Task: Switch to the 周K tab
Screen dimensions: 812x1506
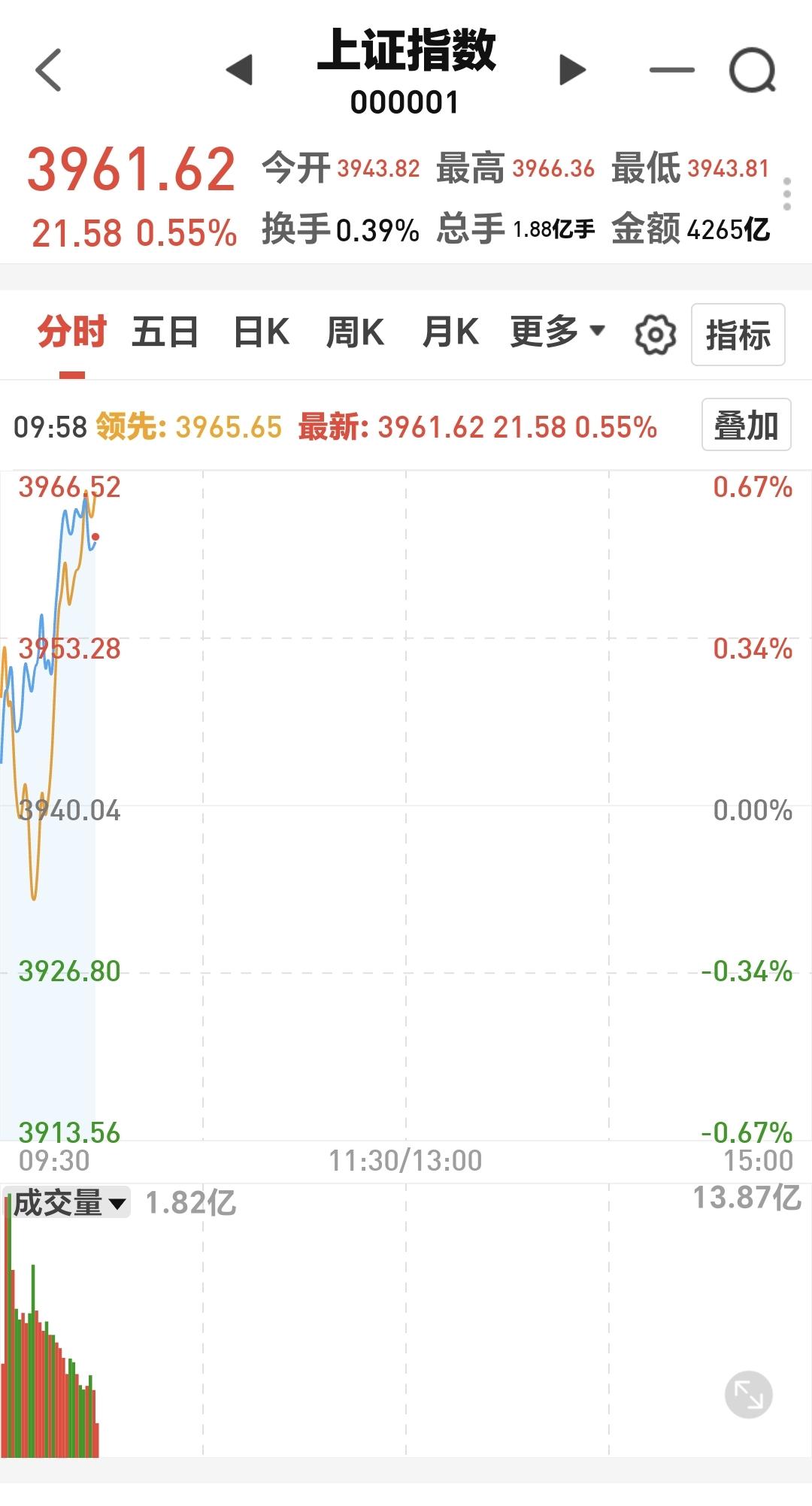Action: tap(355, 332)
